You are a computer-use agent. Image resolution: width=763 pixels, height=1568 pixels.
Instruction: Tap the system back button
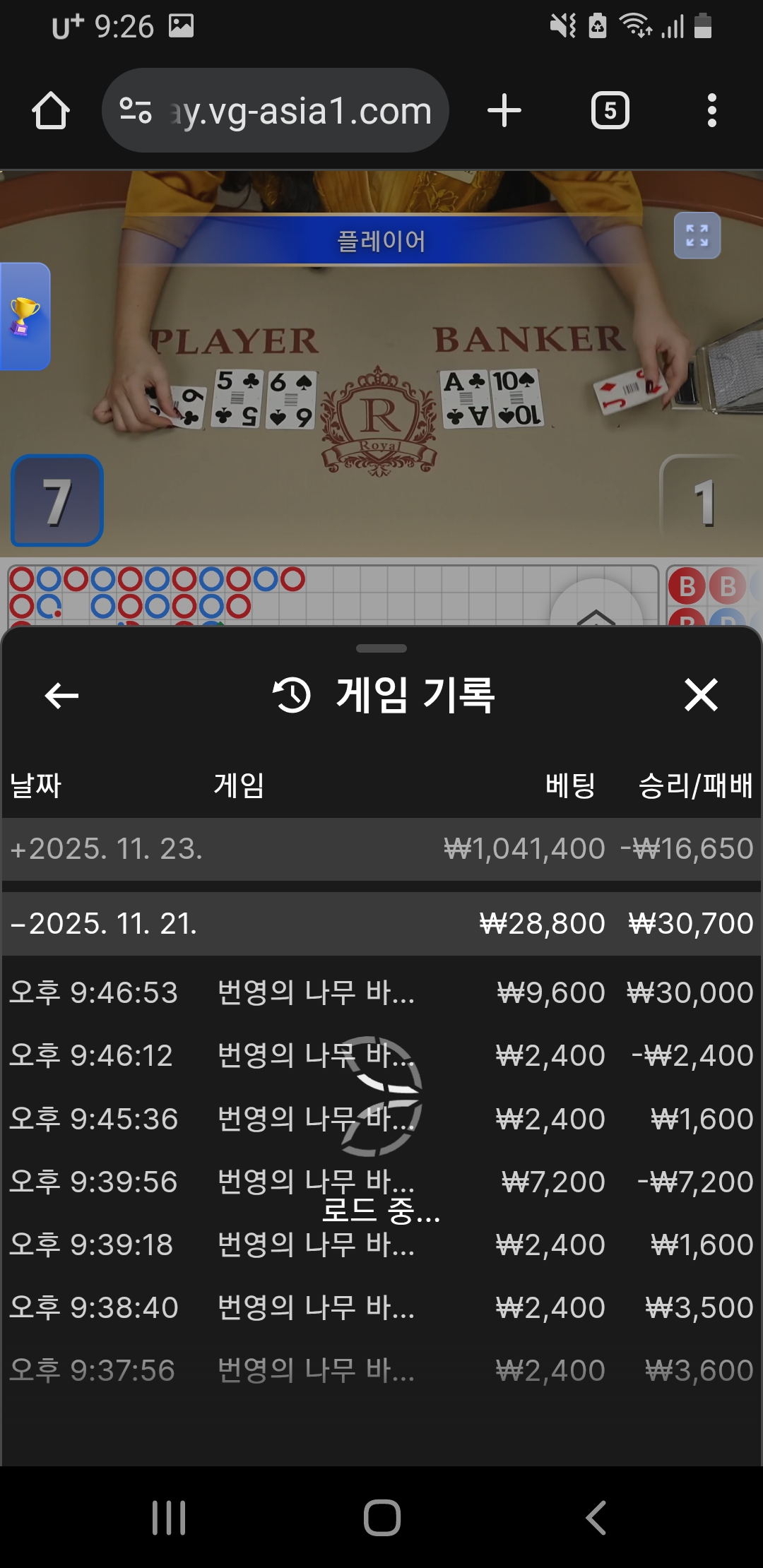pyautogui.click(x=596, y=1517)
